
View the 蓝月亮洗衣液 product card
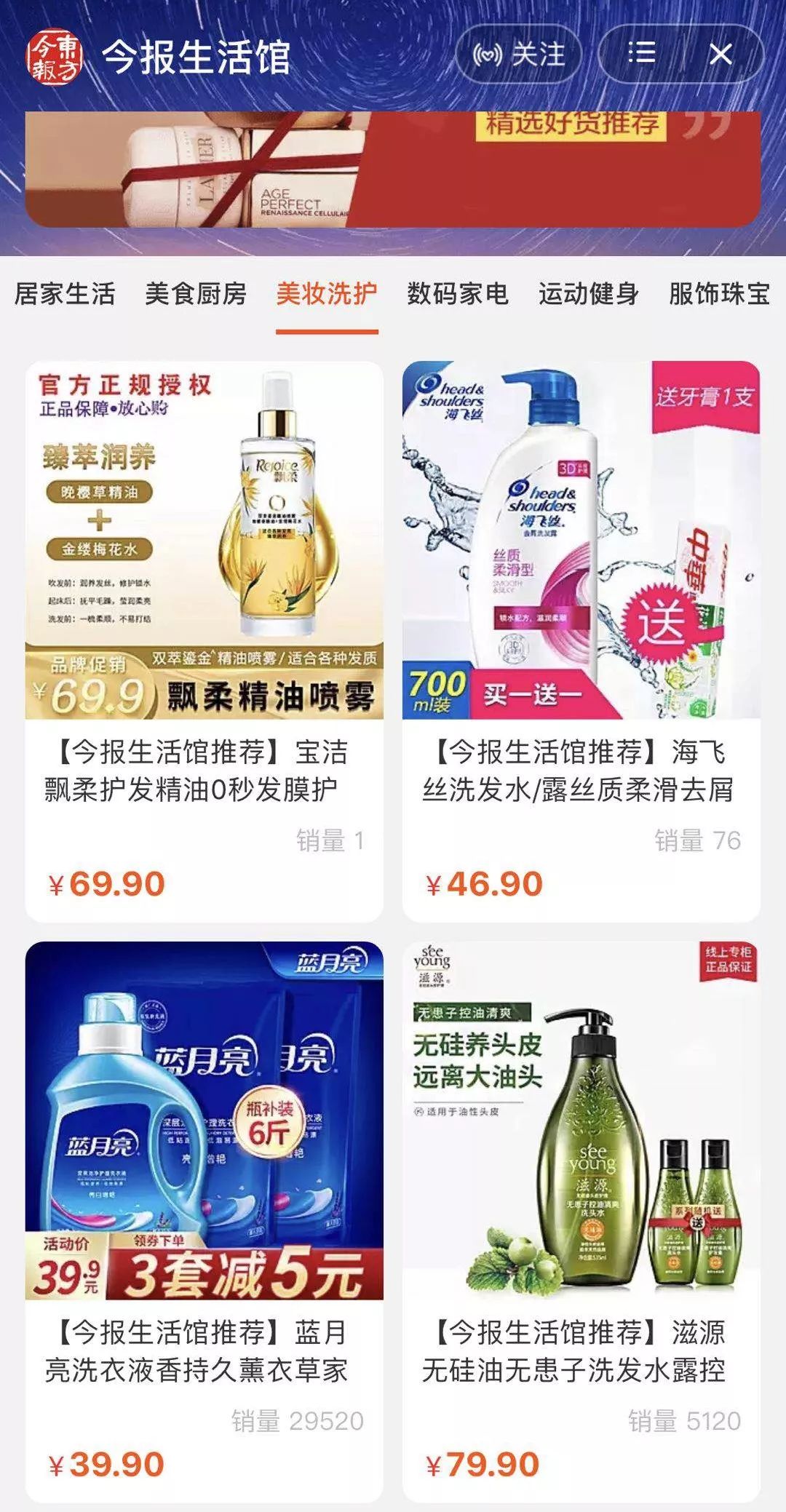[205, 1222]
